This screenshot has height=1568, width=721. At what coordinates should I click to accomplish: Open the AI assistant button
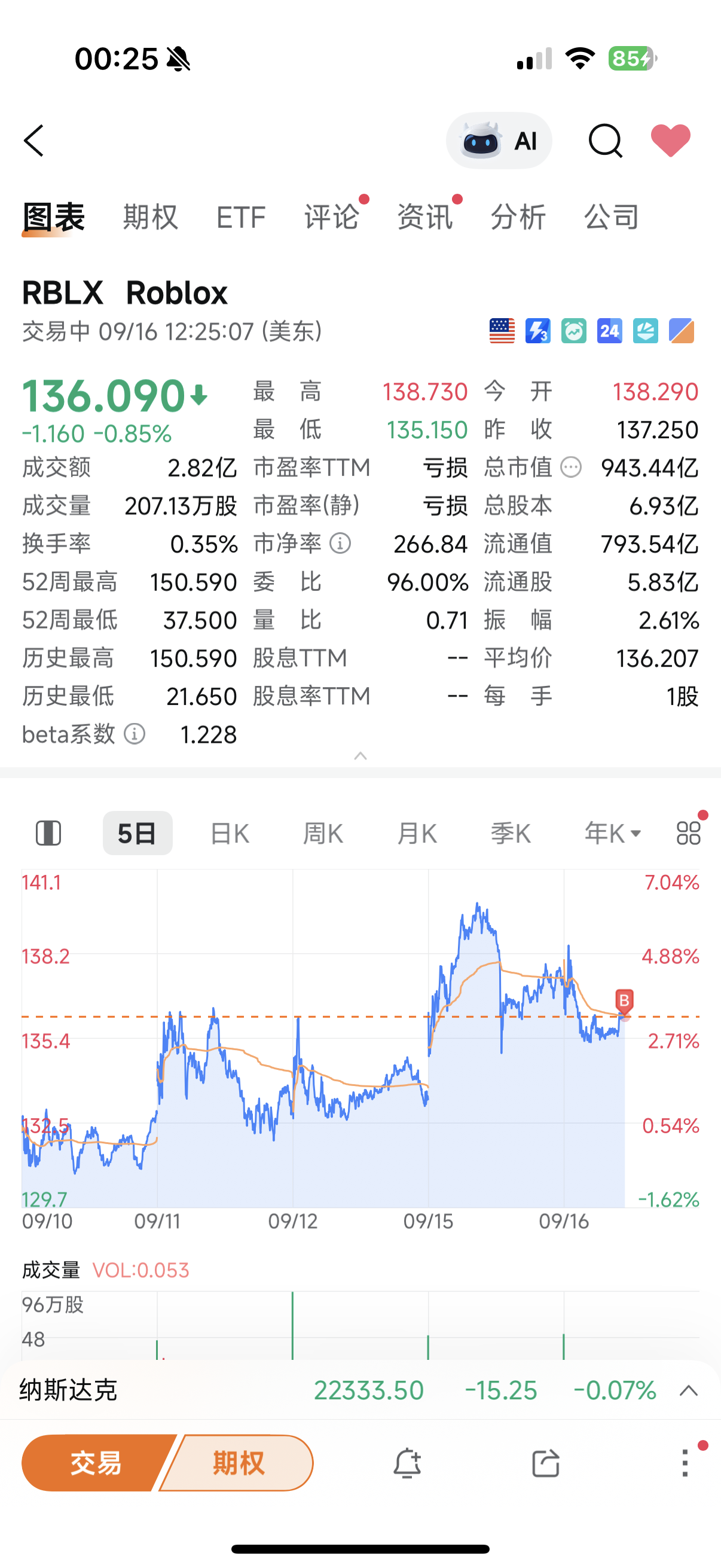click(x=499, y=141)
